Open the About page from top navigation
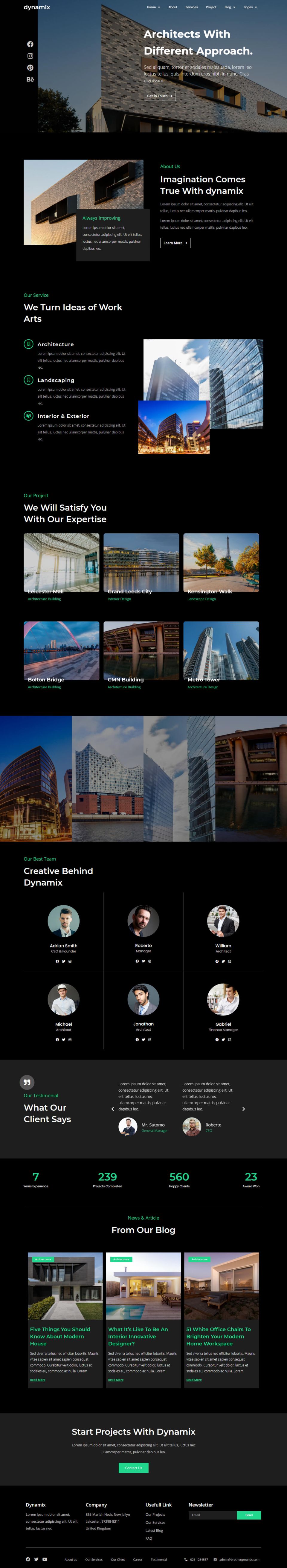 pyautogui.click(x=172, y=7)
